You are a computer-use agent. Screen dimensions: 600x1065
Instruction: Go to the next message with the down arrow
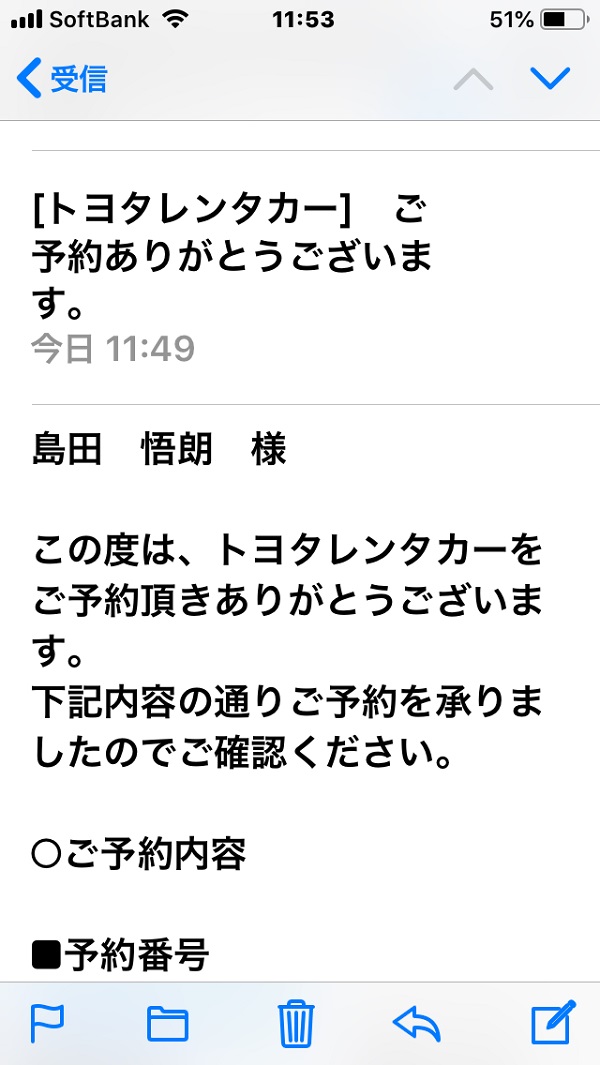(550, 78)
